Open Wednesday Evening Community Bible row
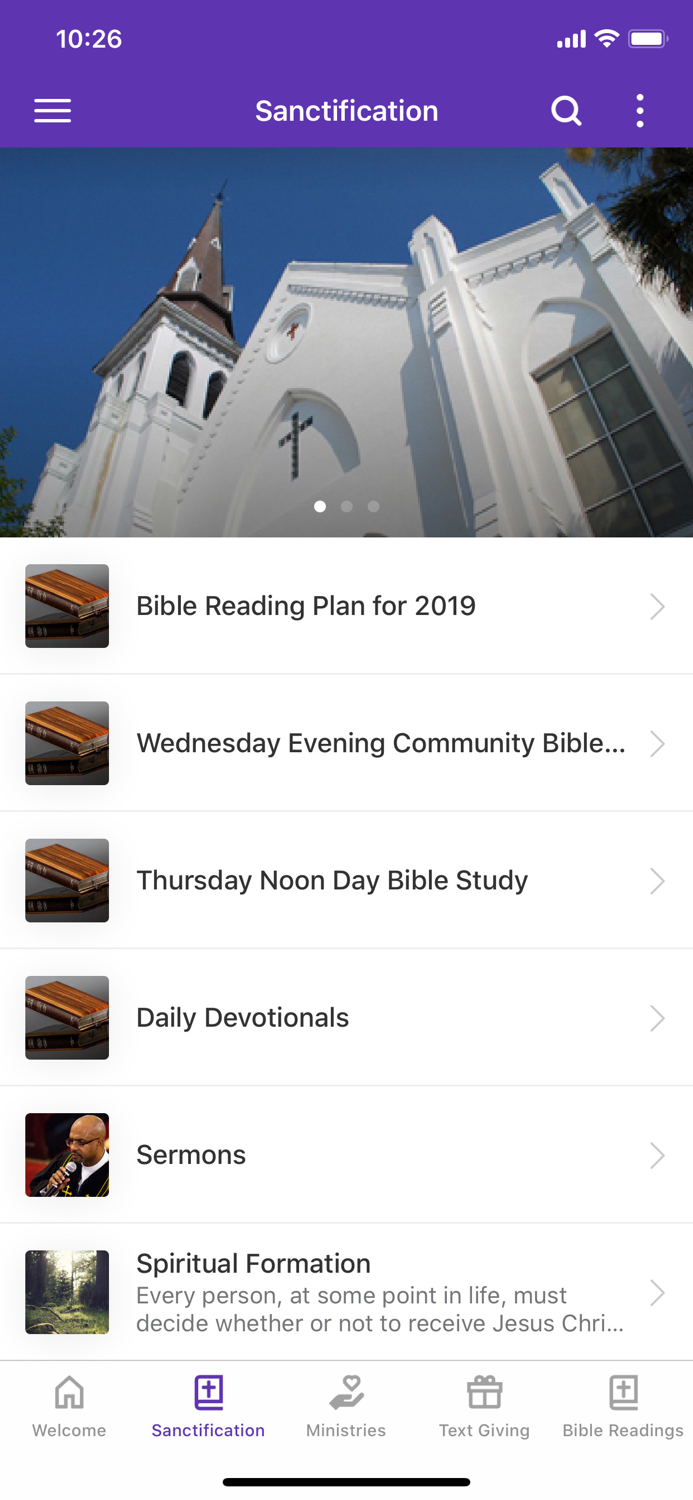693x1500 pixels. pos(346,743)
